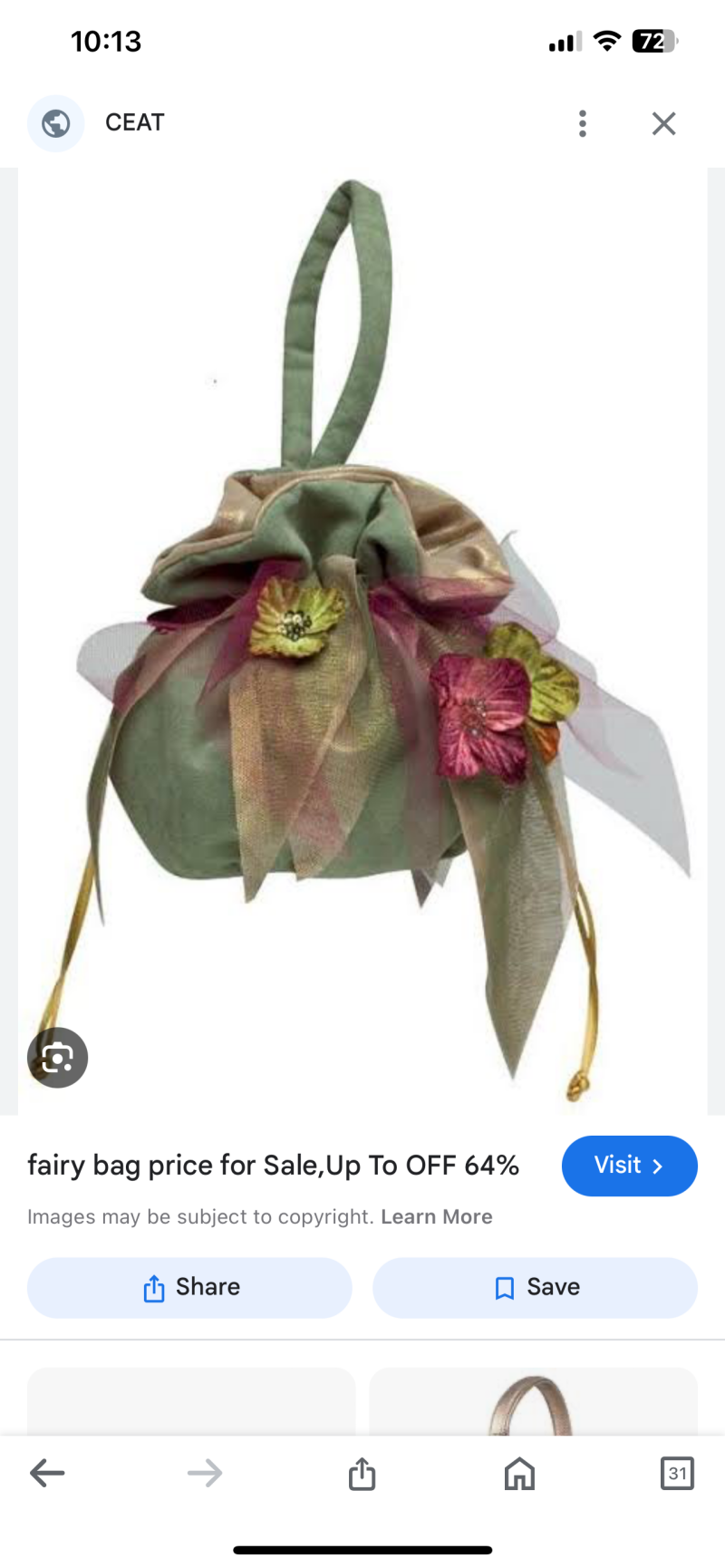Open the browser share sheet
This screenshot has width=725, height=1568.
(x=362, y=1473)
